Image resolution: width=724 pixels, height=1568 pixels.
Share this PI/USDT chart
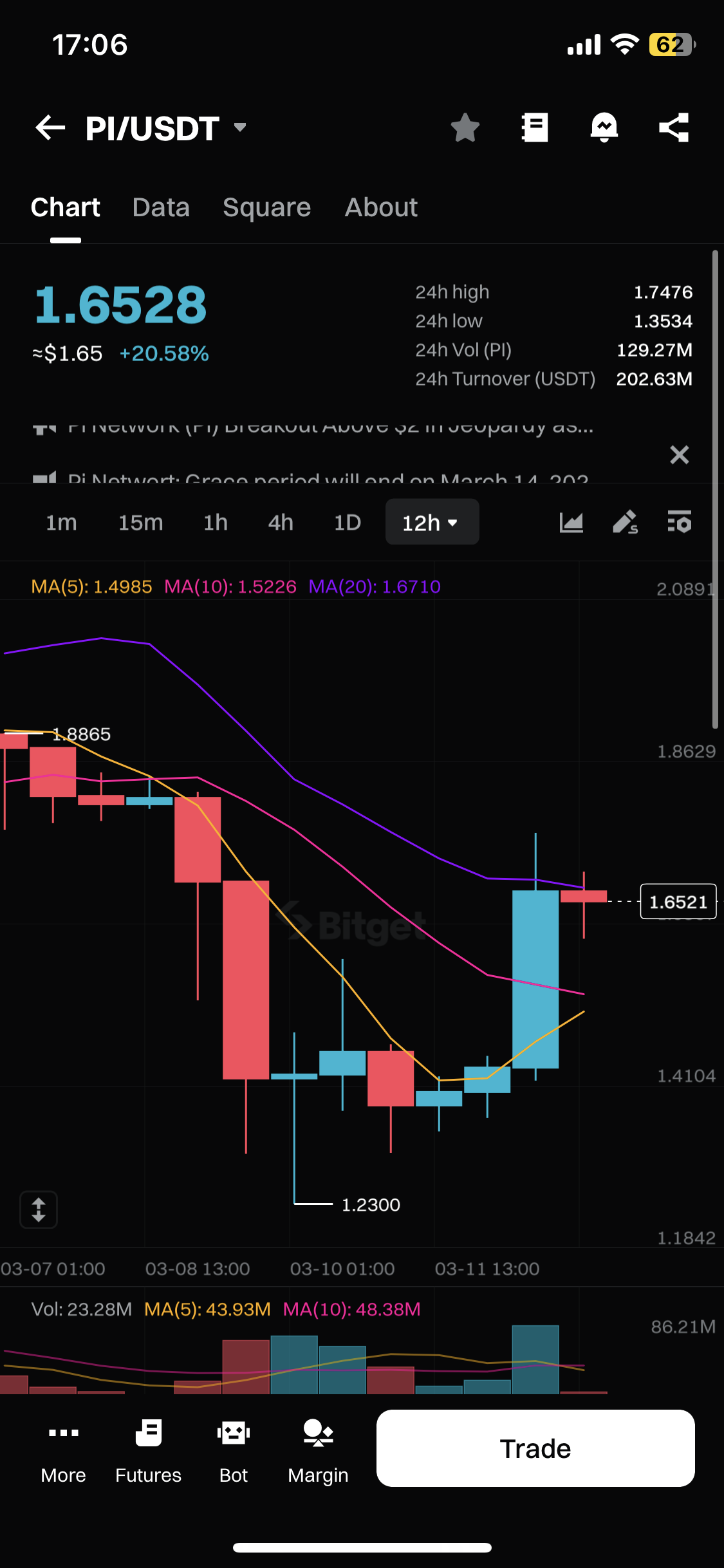tap(674, 127)
